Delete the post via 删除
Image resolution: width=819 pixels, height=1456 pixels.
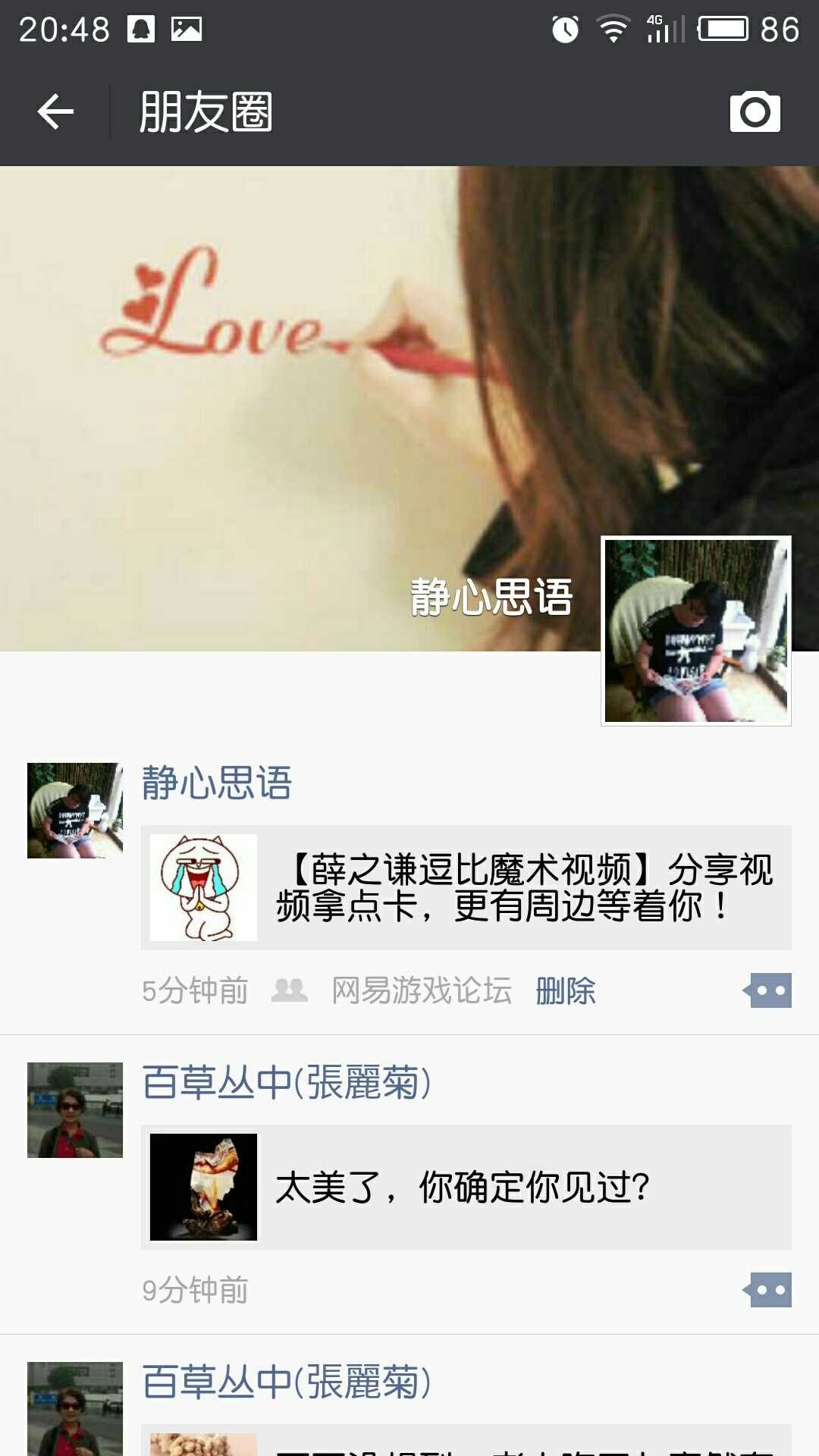(x=566, y=990)
